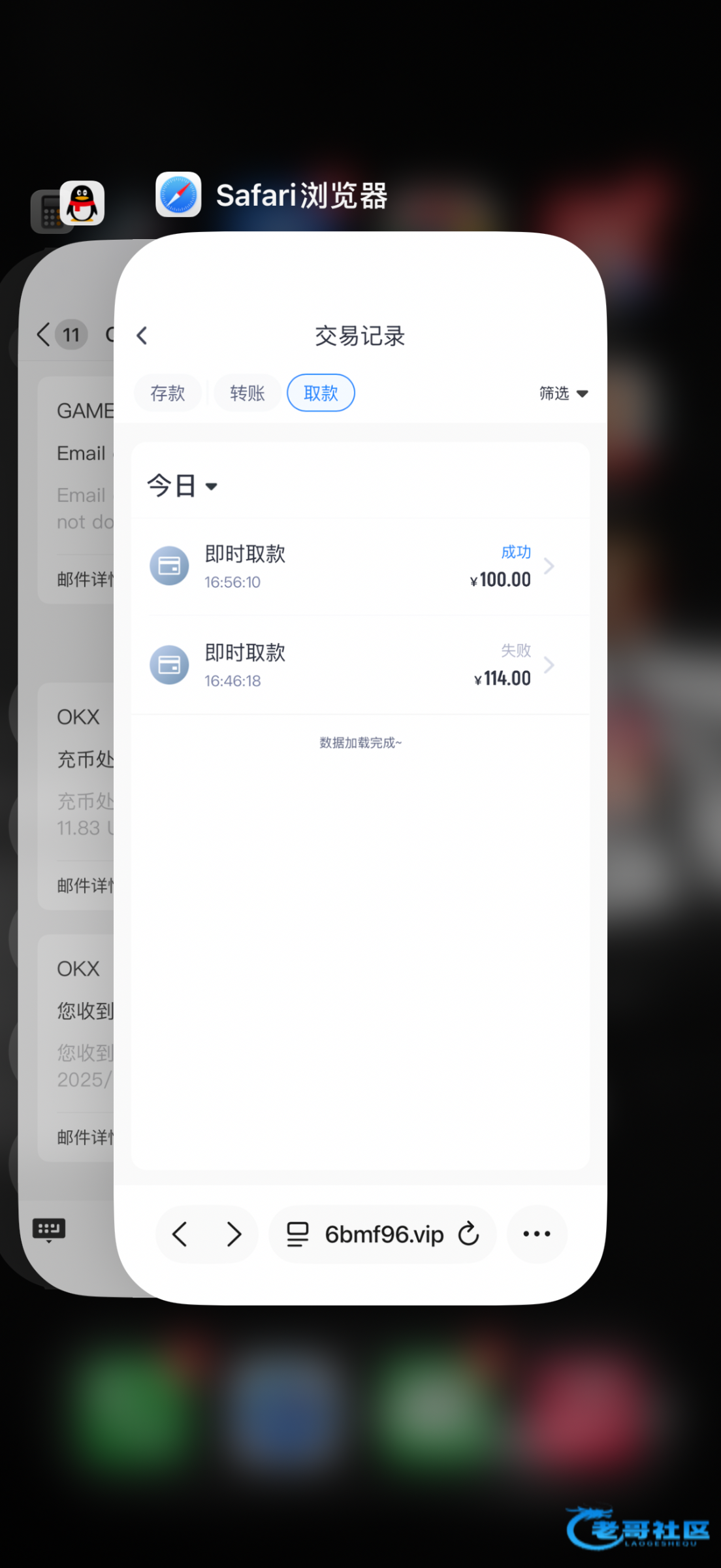The width and height of the screenshot is (721, 1568).
Task: Switch to the 存款 tab
Action: (x=168, y=393)
